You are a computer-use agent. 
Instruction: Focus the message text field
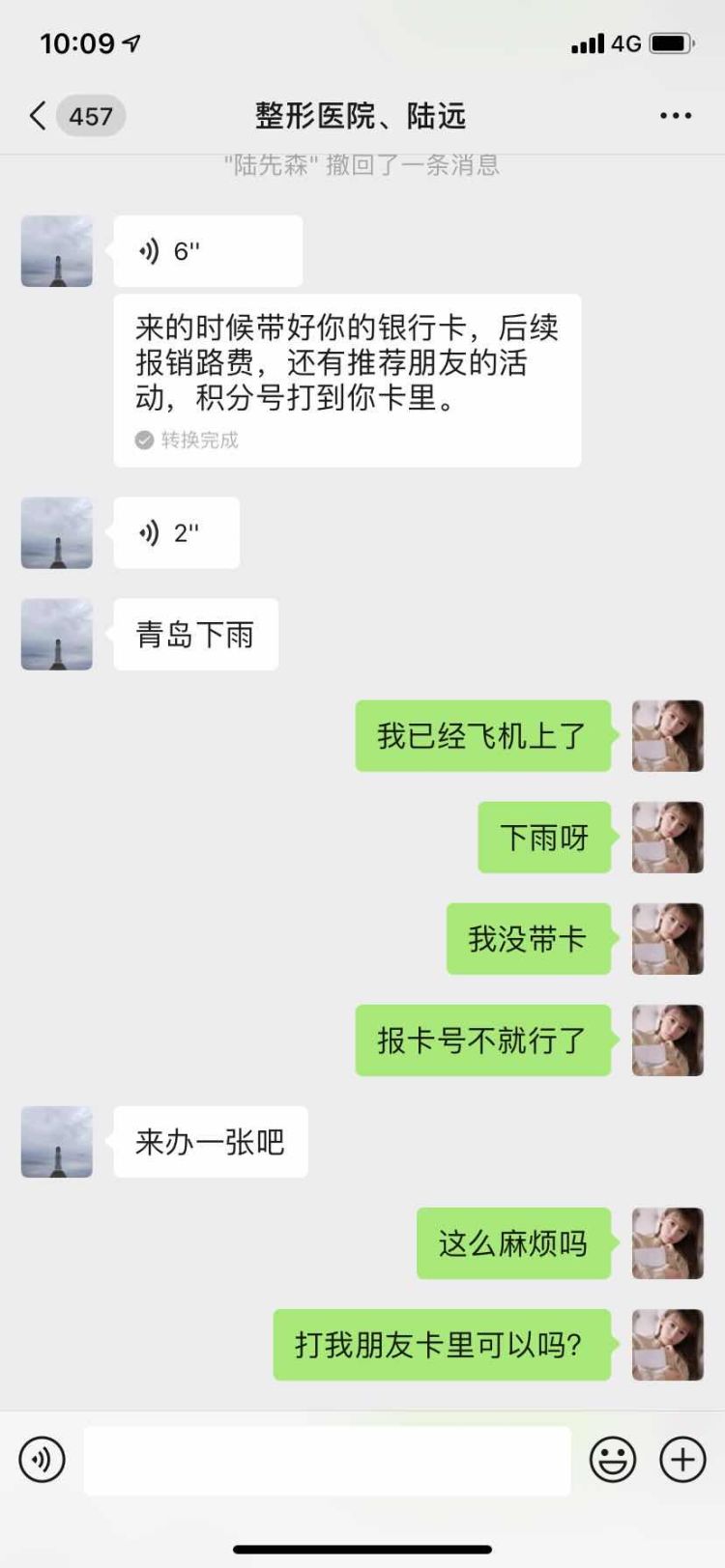(327, 1460)
